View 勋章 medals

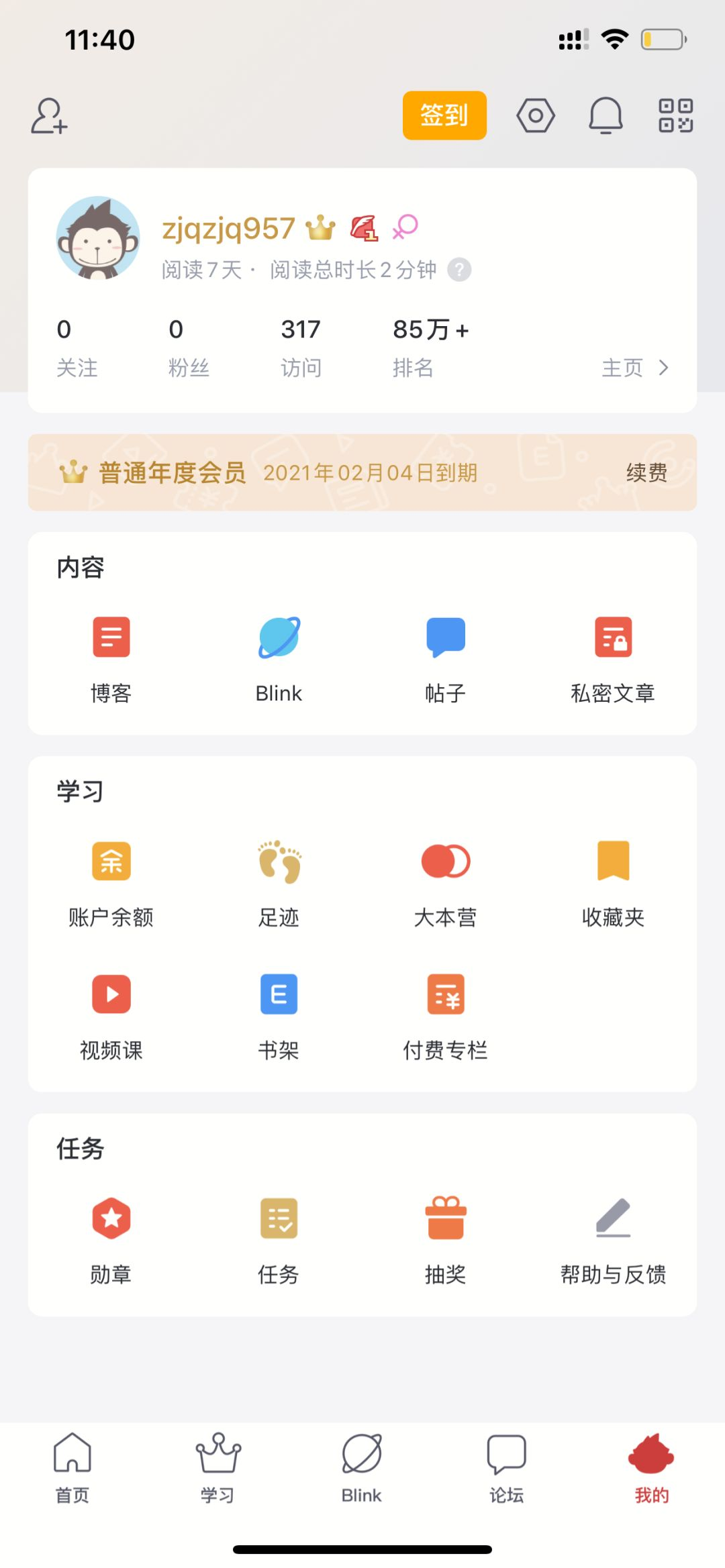pos(111,1239)
